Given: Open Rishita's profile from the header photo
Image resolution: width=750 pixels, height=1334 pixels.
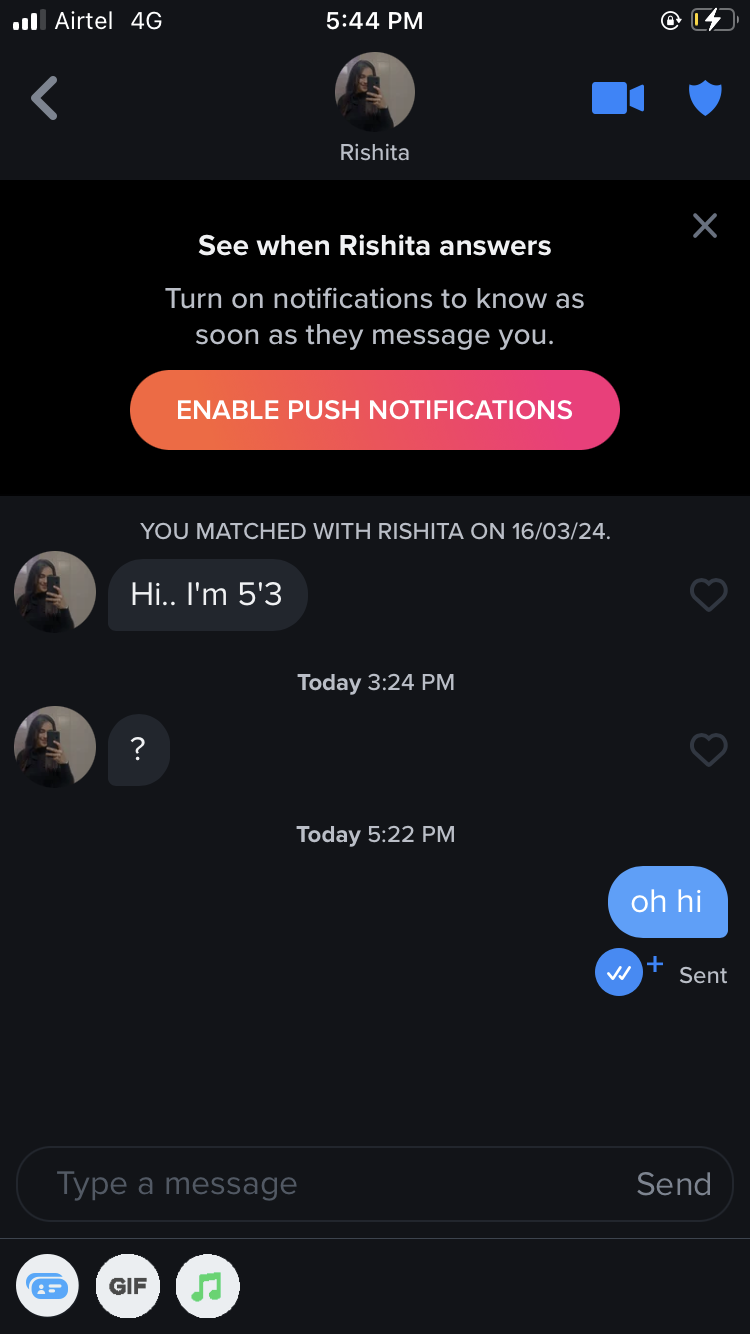Looking at the screenshot, I should click(375, 93).
